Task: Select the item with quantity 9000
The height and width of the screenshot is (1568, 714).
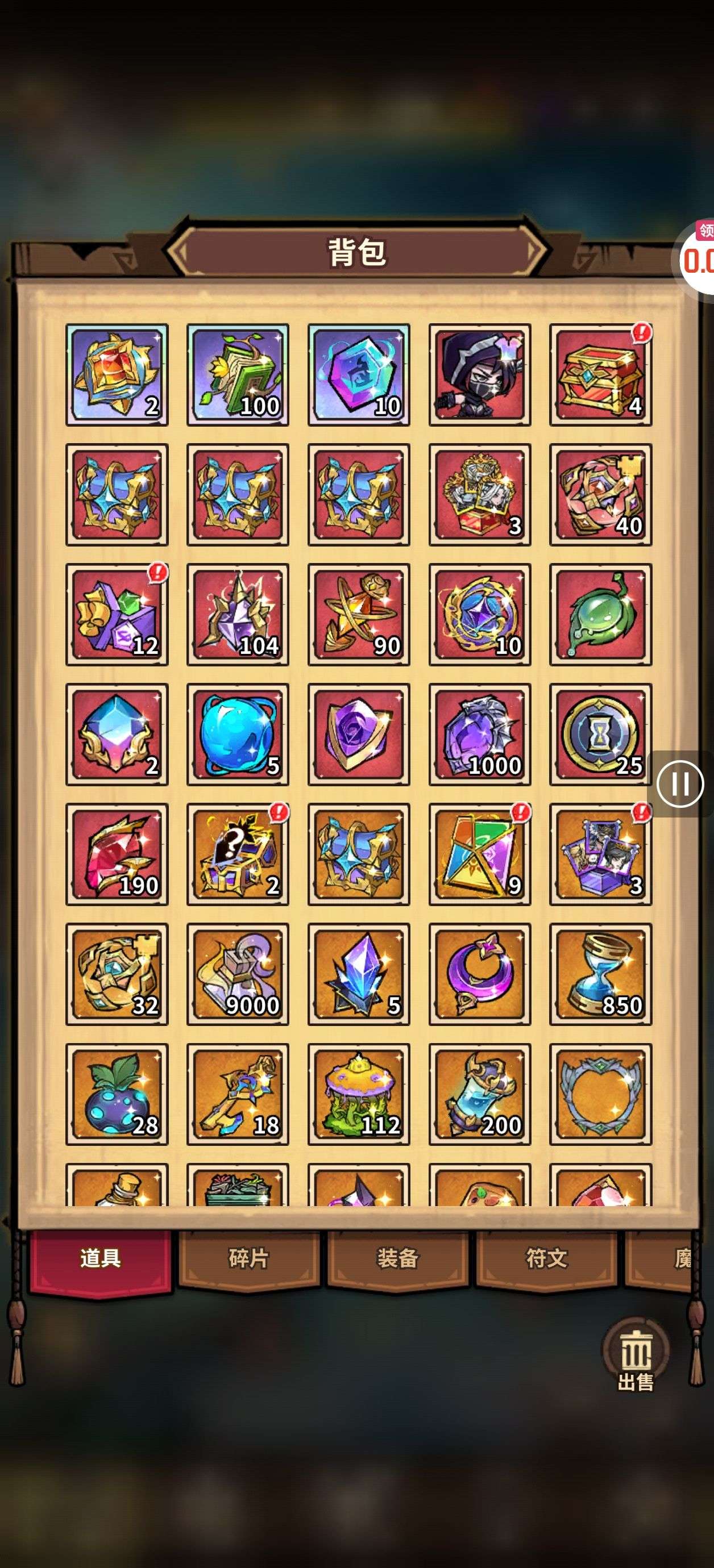Action: click(238, 974)
